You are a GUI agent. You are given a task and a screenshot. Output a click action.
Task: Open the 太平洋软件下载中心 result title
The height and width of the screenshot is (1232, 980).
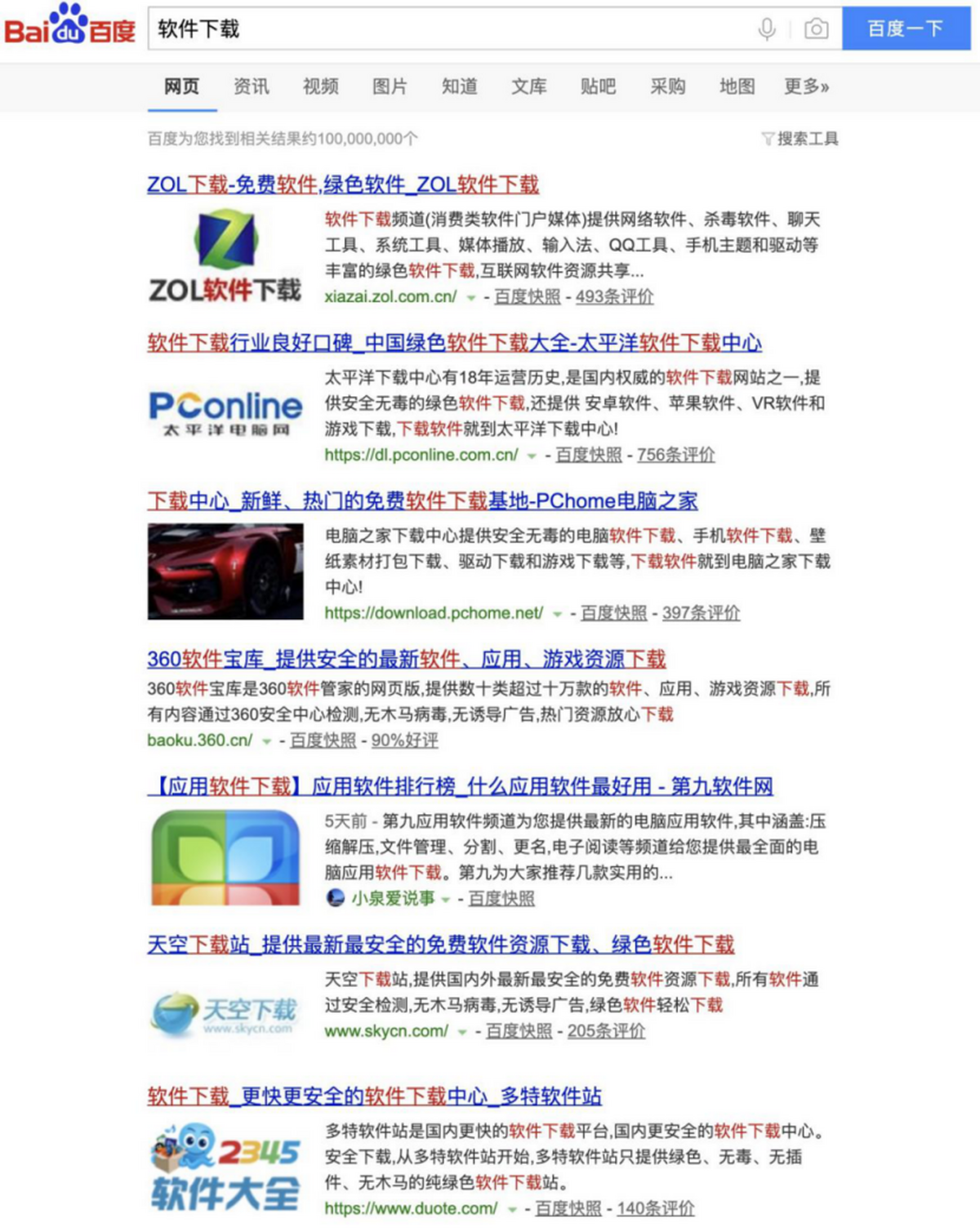tap(454, 343)
